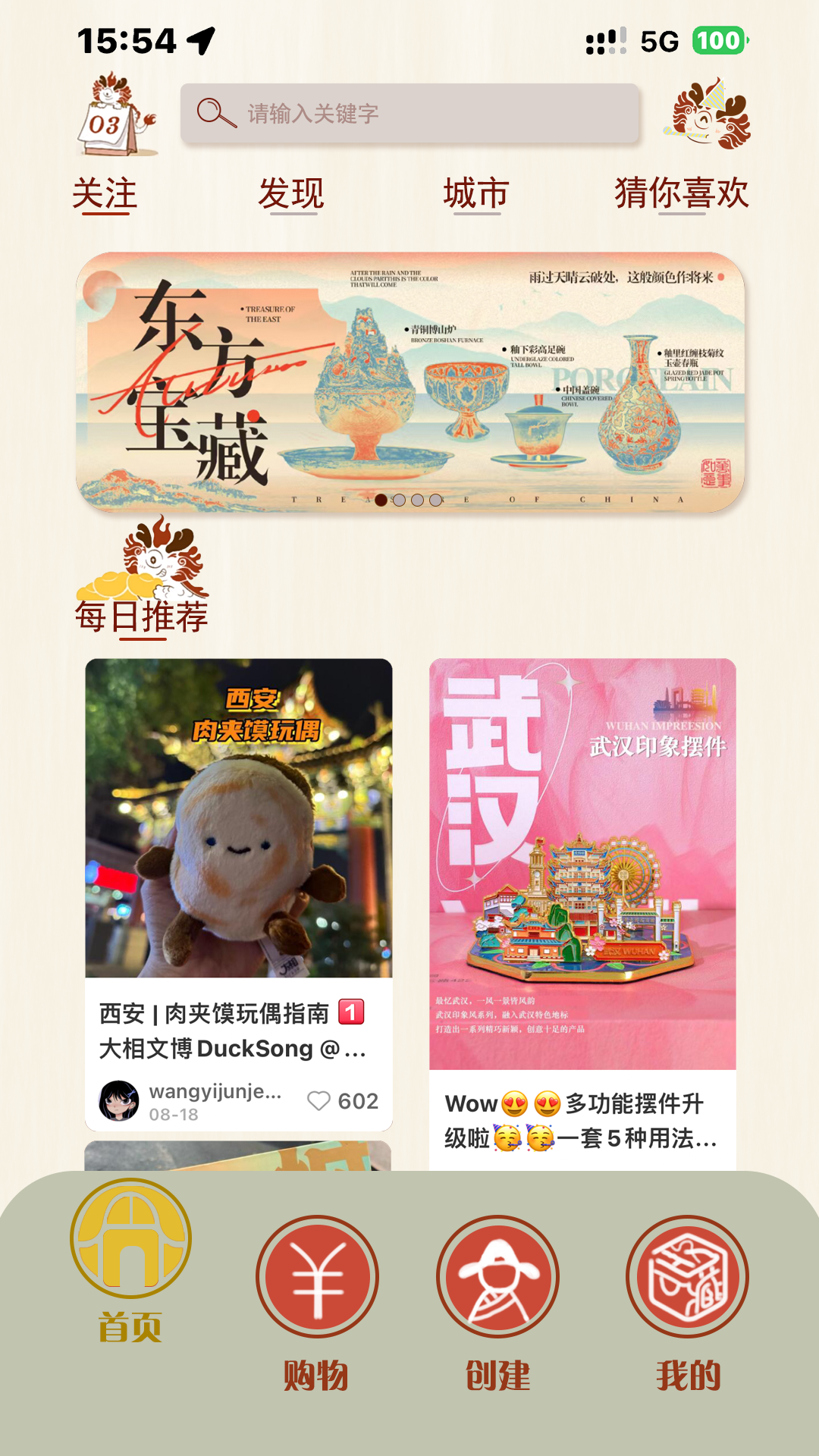Open the 东方宝藏 banner
This screenshot has height=1456, width=819.
[410, 382]
